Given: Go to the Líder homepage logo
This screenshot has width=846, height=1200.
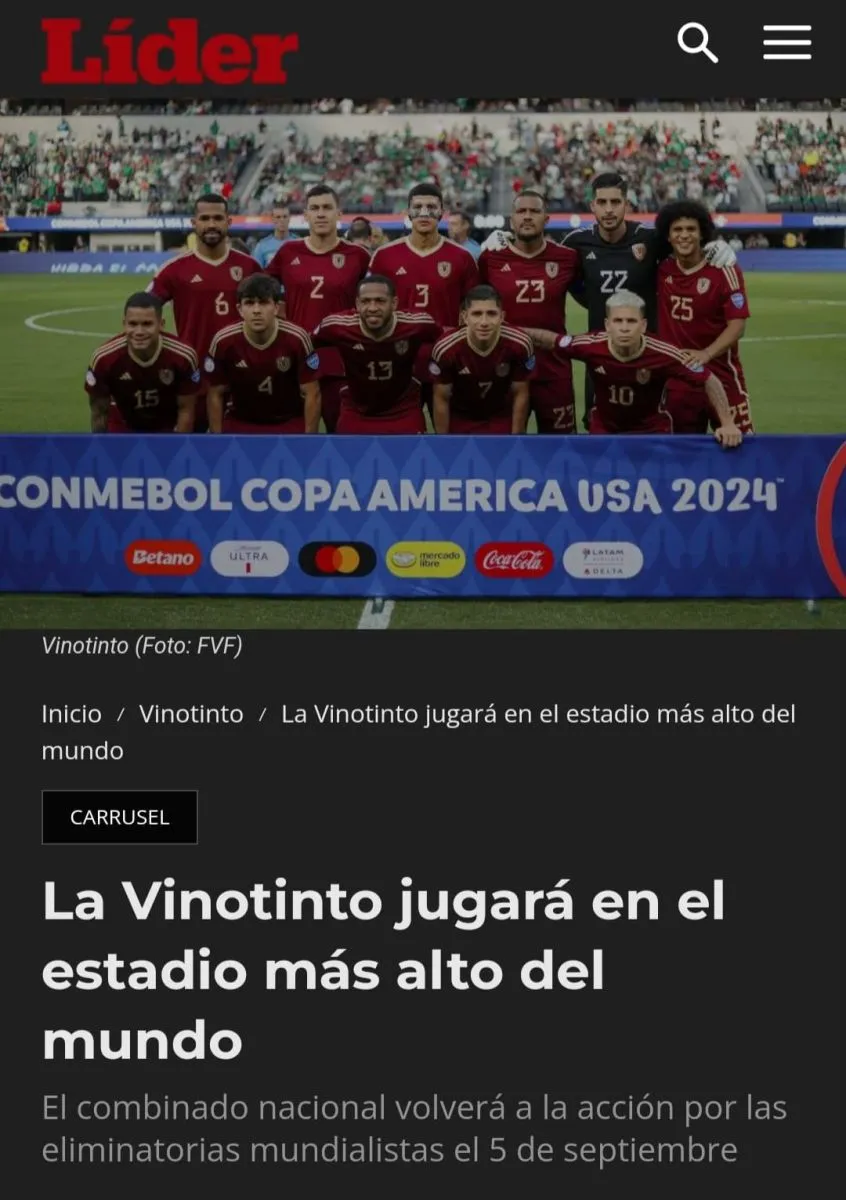Looking at the screenshot, I should [169, 51].
